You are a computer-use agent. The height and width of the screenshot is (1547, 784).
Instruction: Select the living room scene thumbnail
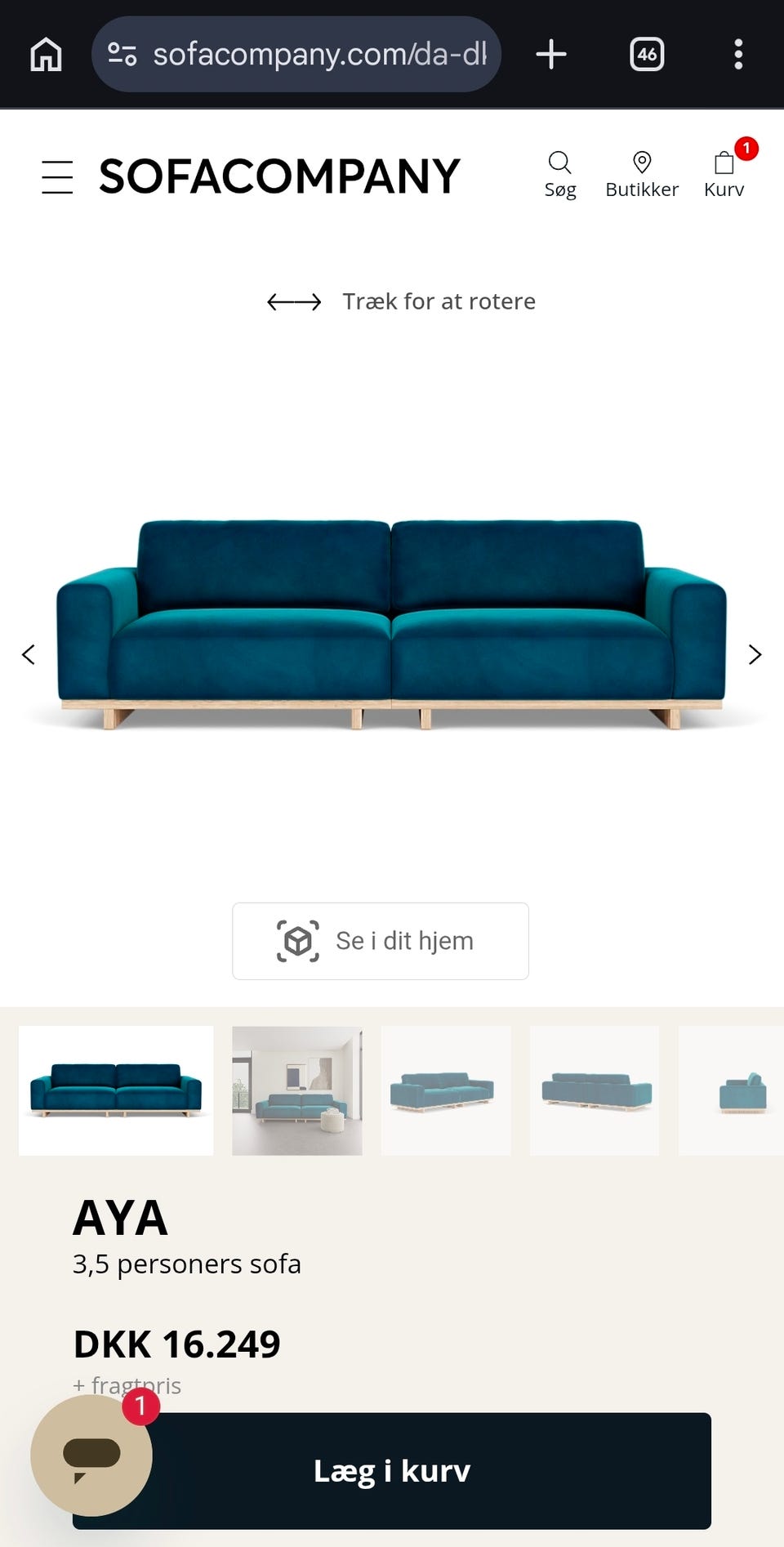(x=296, y=1090)
